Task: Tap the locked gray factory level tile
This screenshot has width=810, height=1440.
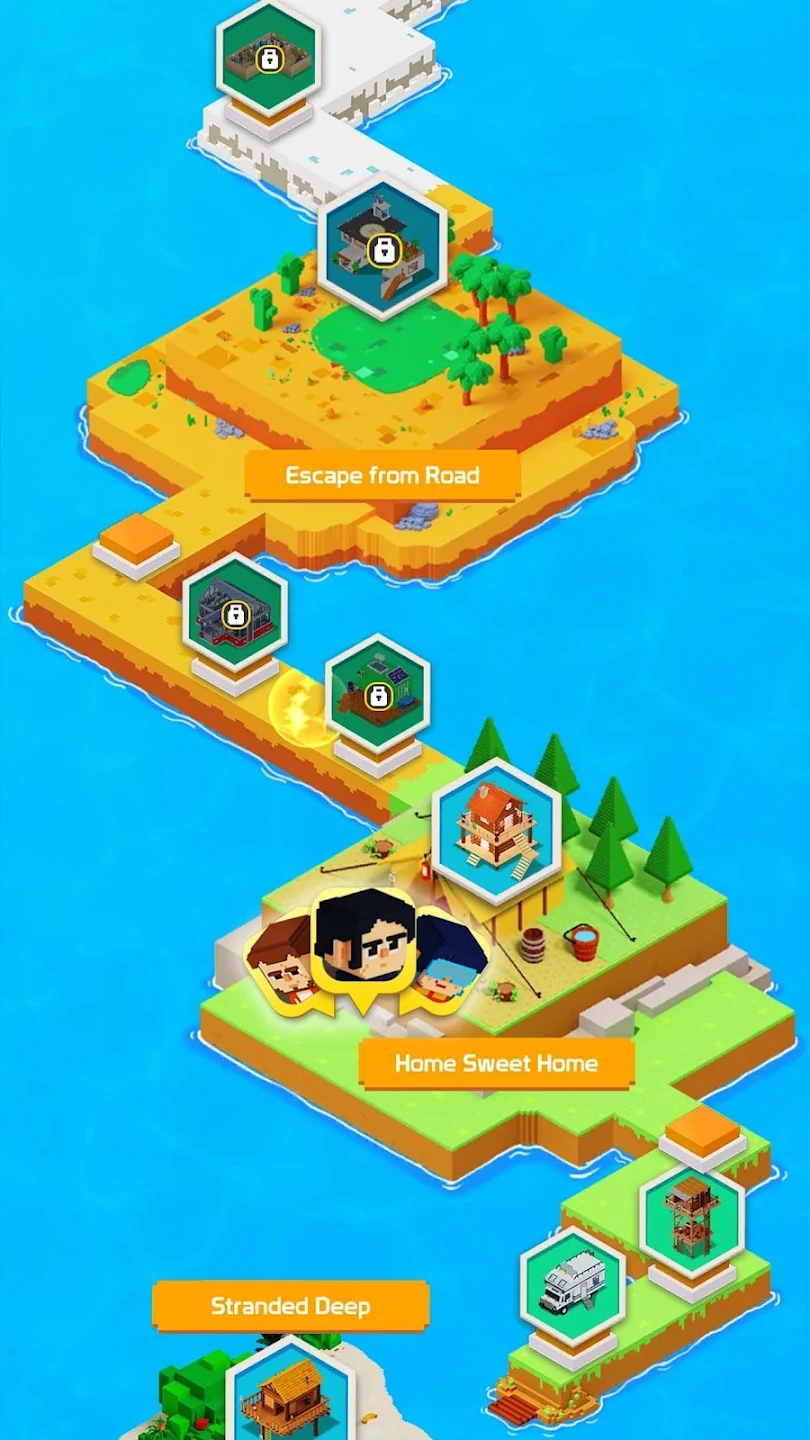Action: click(235, 612)
